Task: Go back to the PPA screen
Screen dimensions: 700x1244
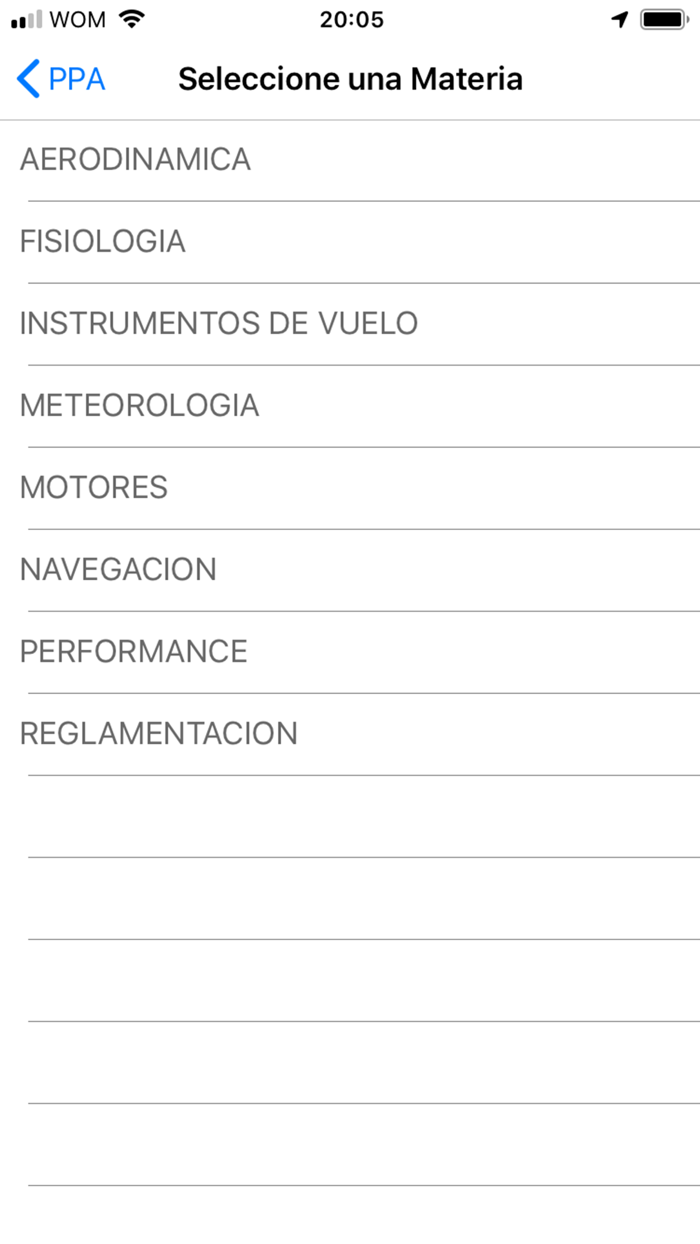Action: [62, 79]
